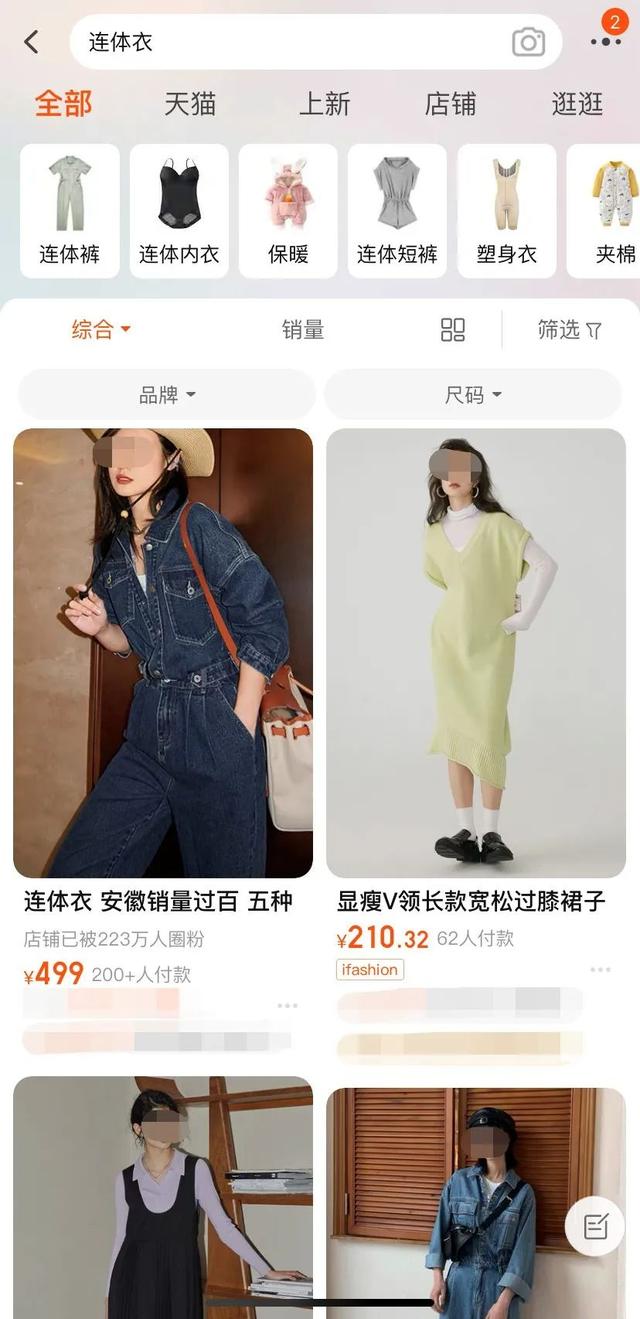Expand the 尺码 size dropdown
Screen dimensions: 640x1319
473,395
